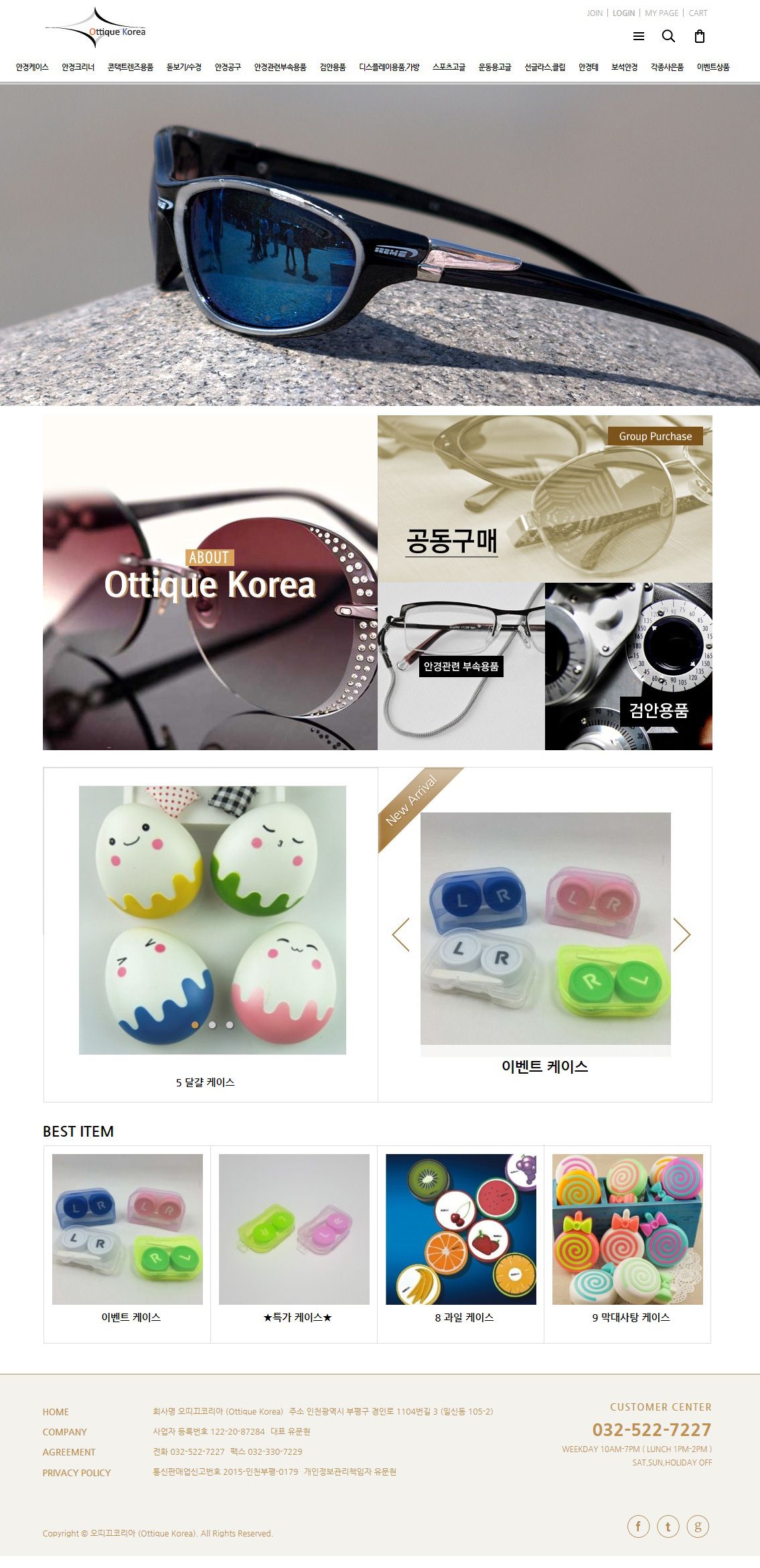Open the PRIVACY POLICY footer link
This screenshot has width=760, height=1568.
(76, 1473)
